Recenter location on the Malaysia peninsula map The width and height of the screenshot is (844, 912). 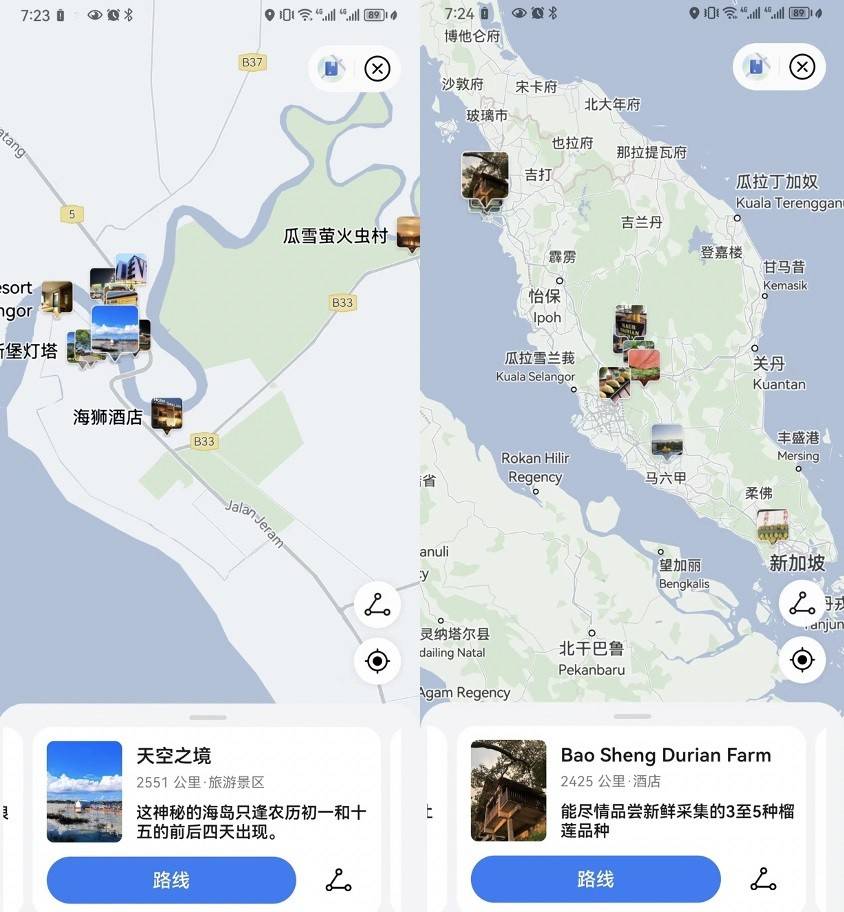pyautogui.click(x=802, y=660)
